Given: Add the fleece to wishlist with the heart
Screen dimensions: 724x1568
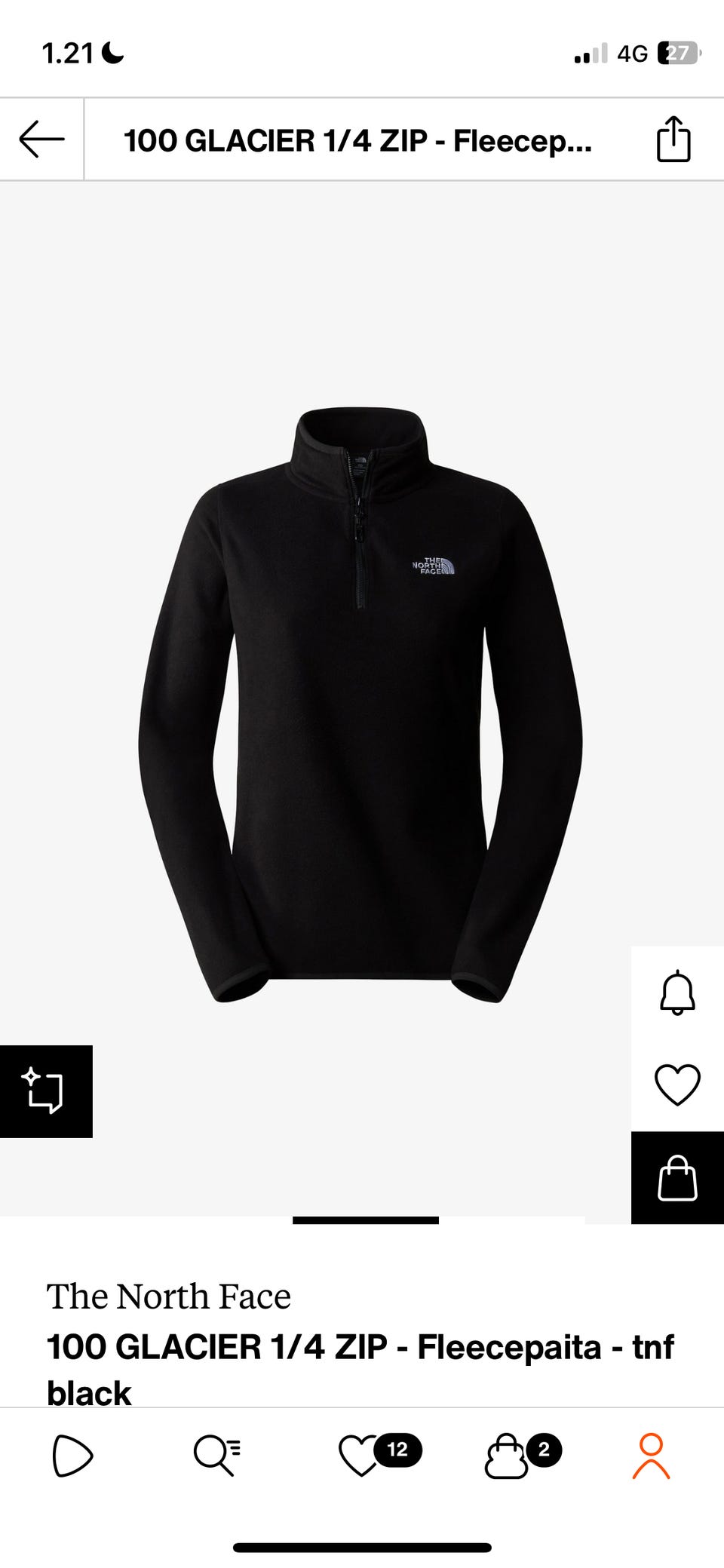Looking at the screenshot, I should click(677, 1085).
